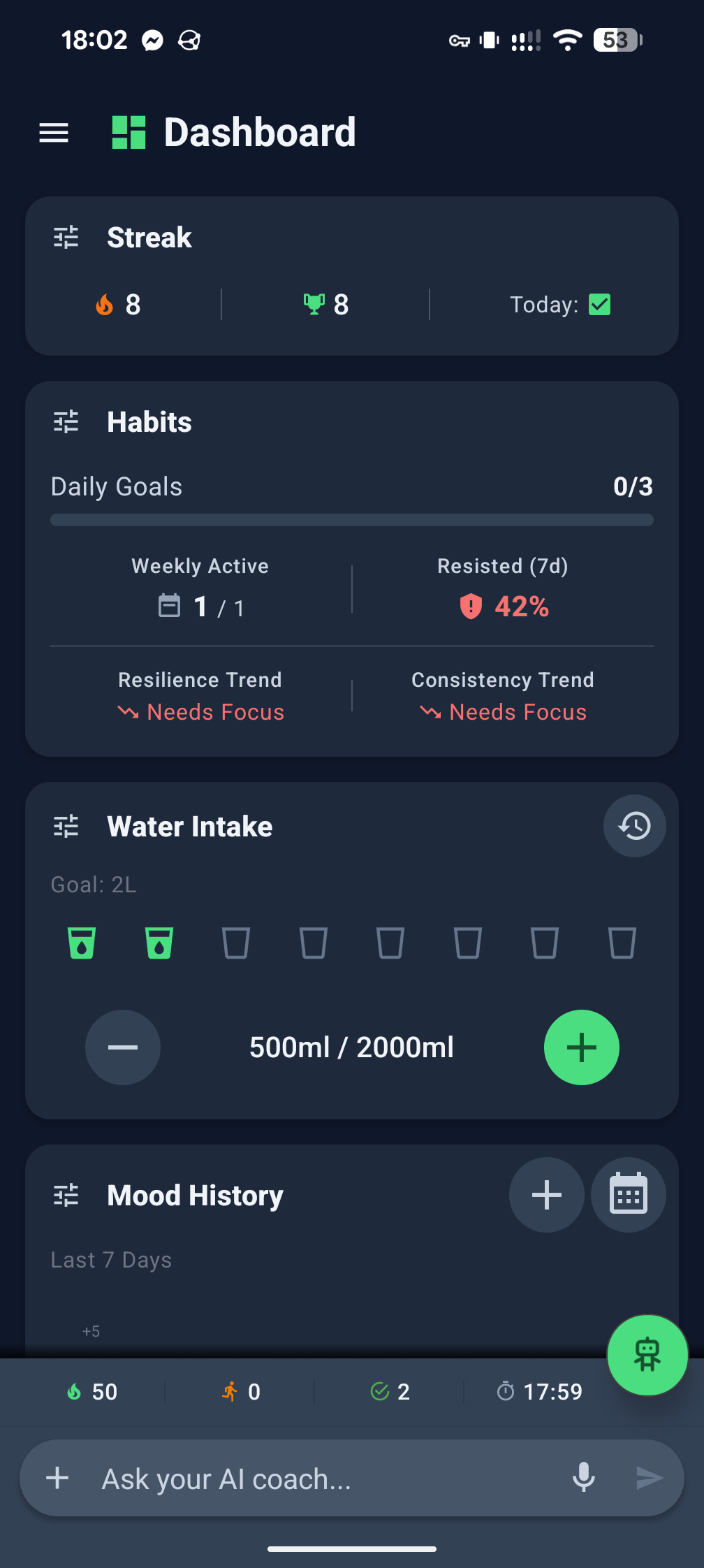Tap the Ask your AI coach input field
Viewport: 704px width, 1568px height.
pos(293,1478)
